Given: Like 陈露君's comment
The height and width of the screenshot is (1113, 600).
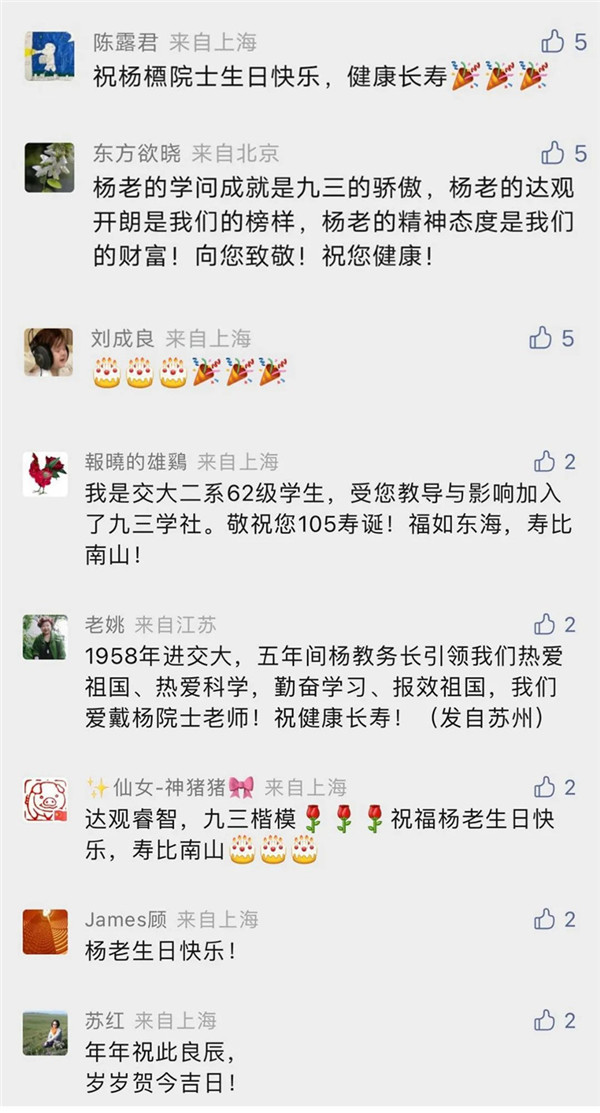Looking at the screenshot, I should (552, 41).
